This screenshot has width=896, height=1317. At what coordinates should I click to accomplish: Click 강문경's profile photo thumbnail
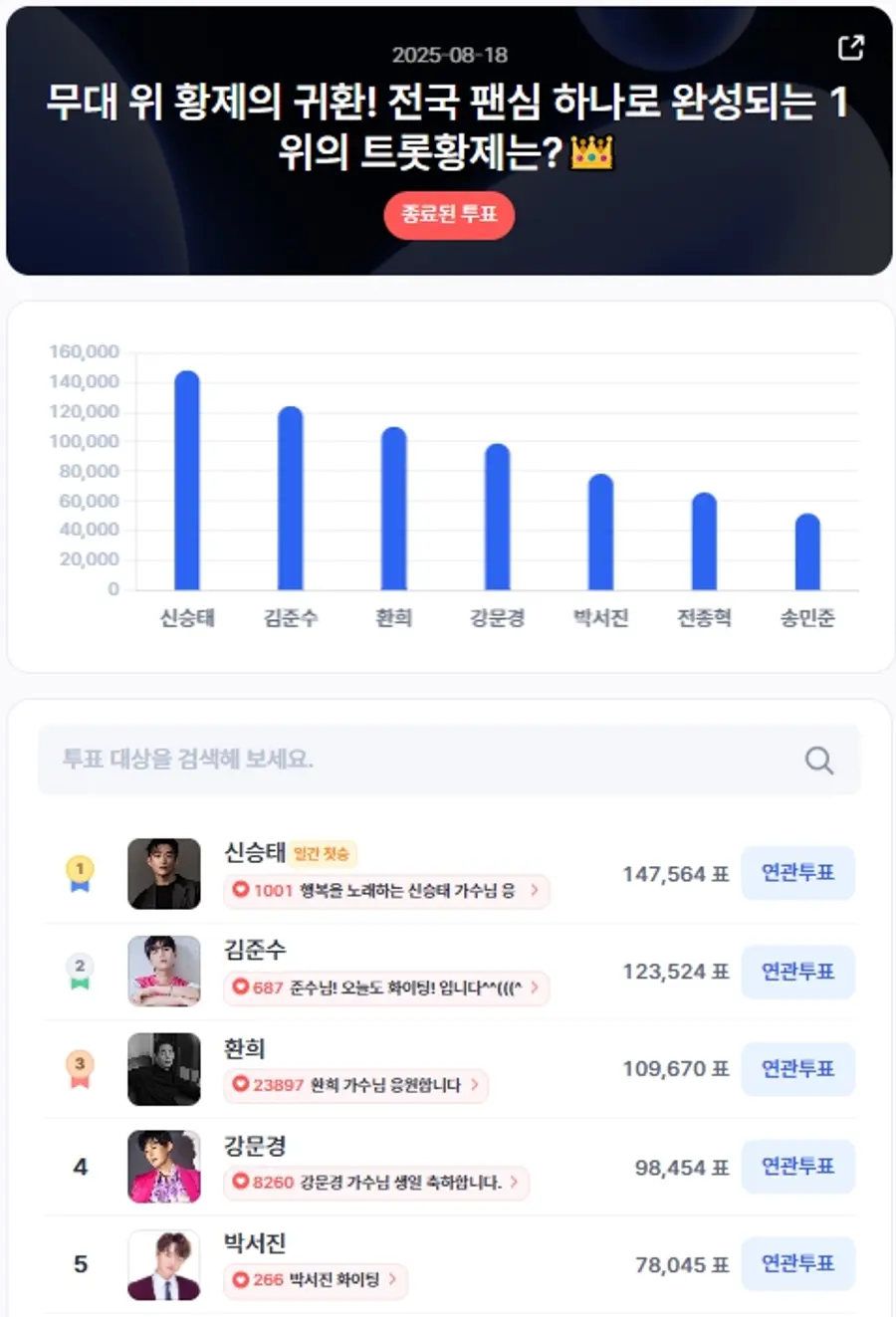pos(164,1167)
